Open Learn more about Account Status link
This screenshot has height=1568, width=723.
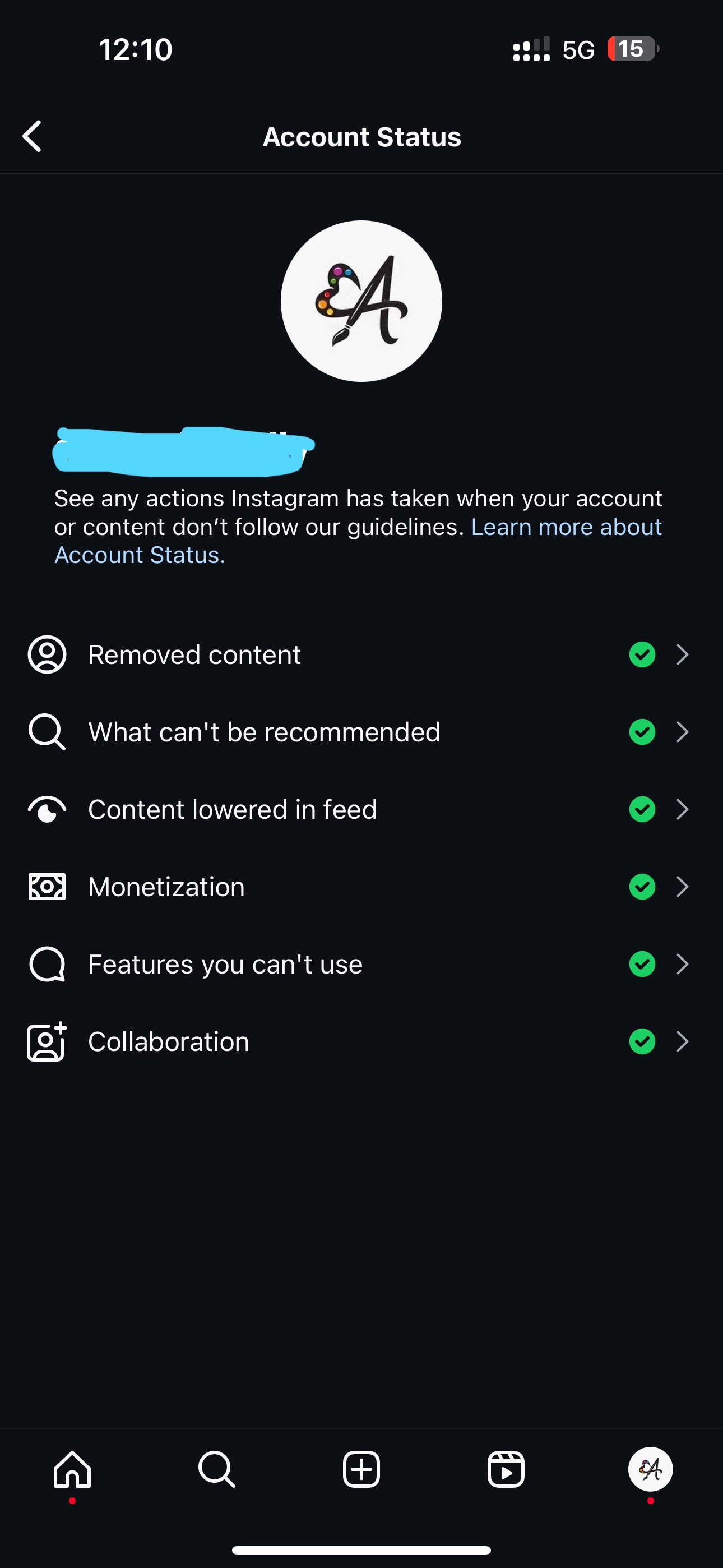point(358,541)
